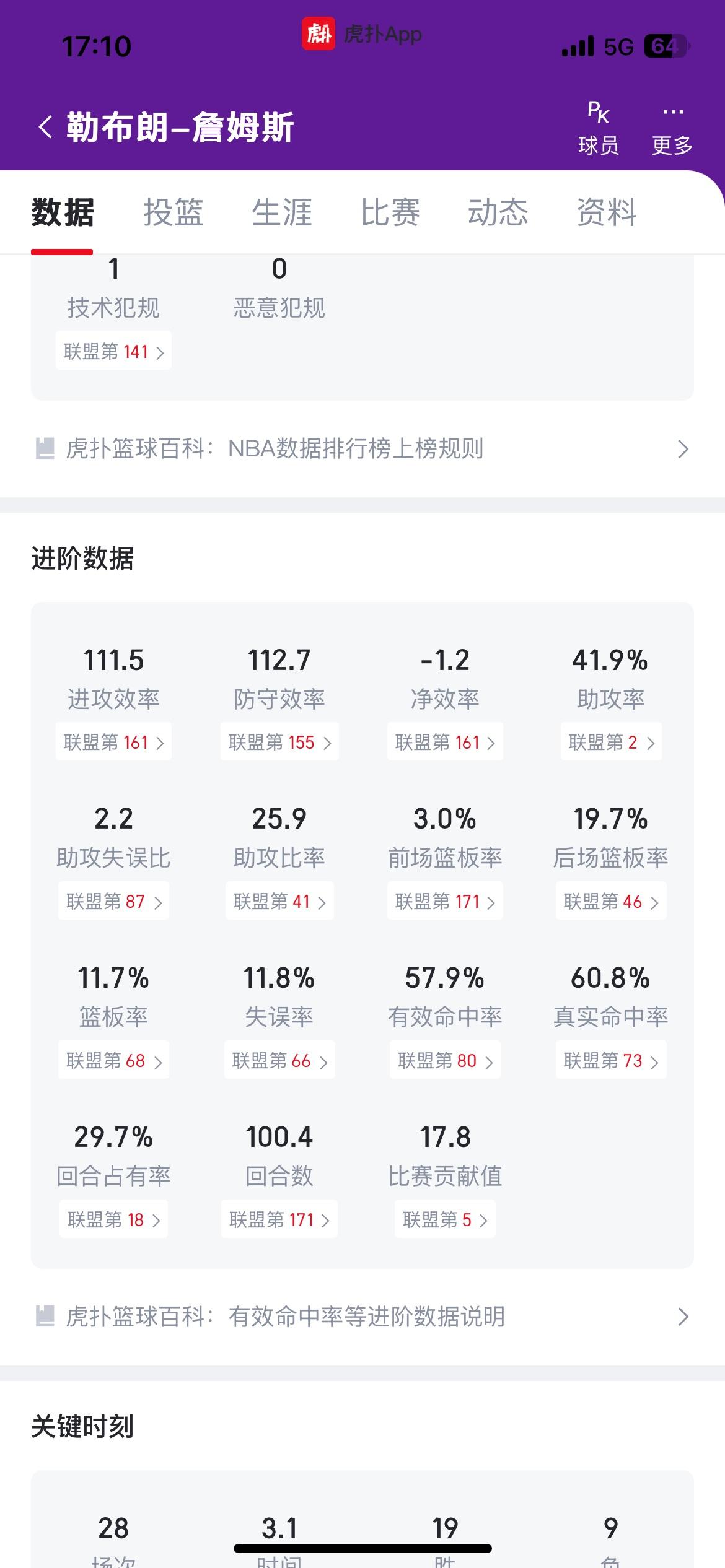This screenshot has width=725, height=1568.
Task: Switch to the 生涯 tab
Action: click(x=282, y=212)
